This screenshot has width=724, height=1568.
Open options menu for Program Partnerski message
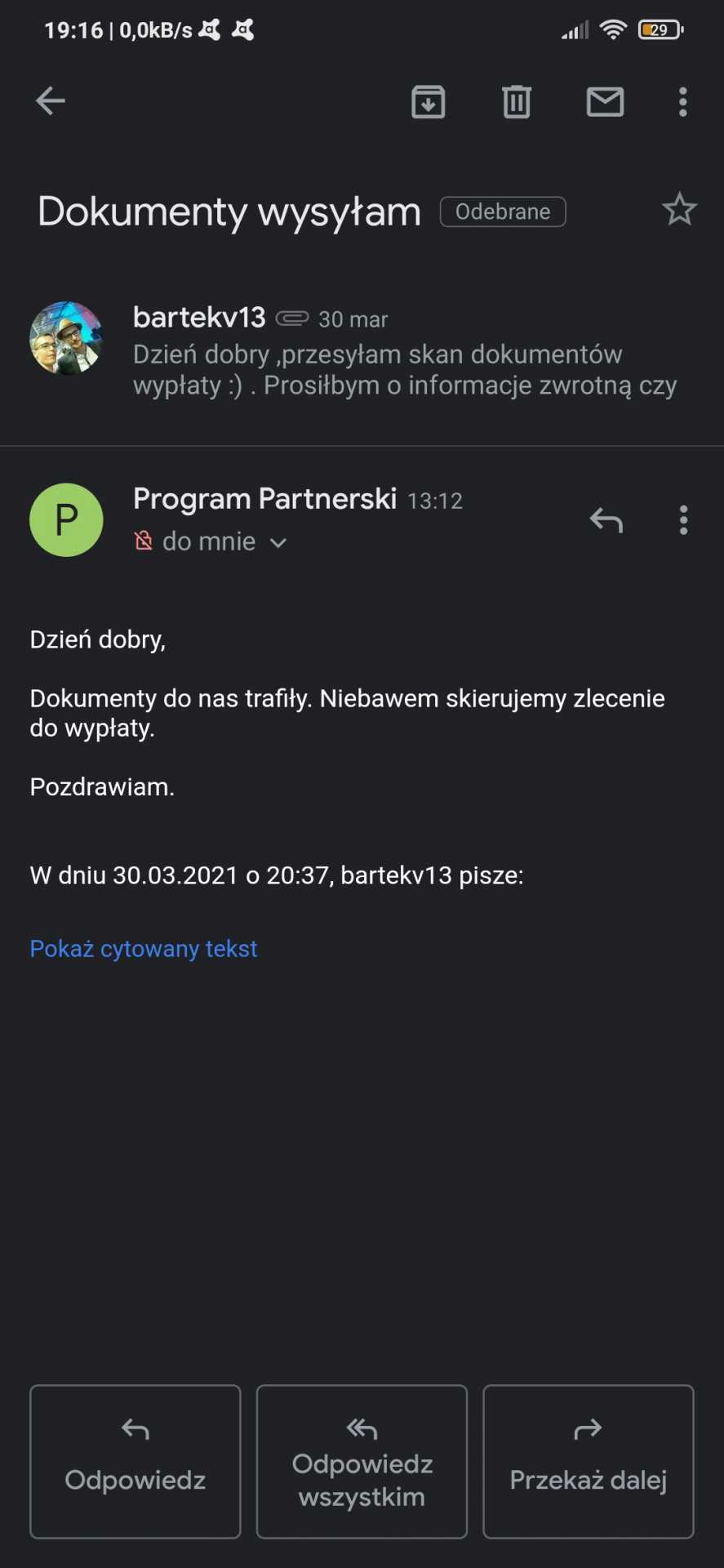click(x=683, y=520)
